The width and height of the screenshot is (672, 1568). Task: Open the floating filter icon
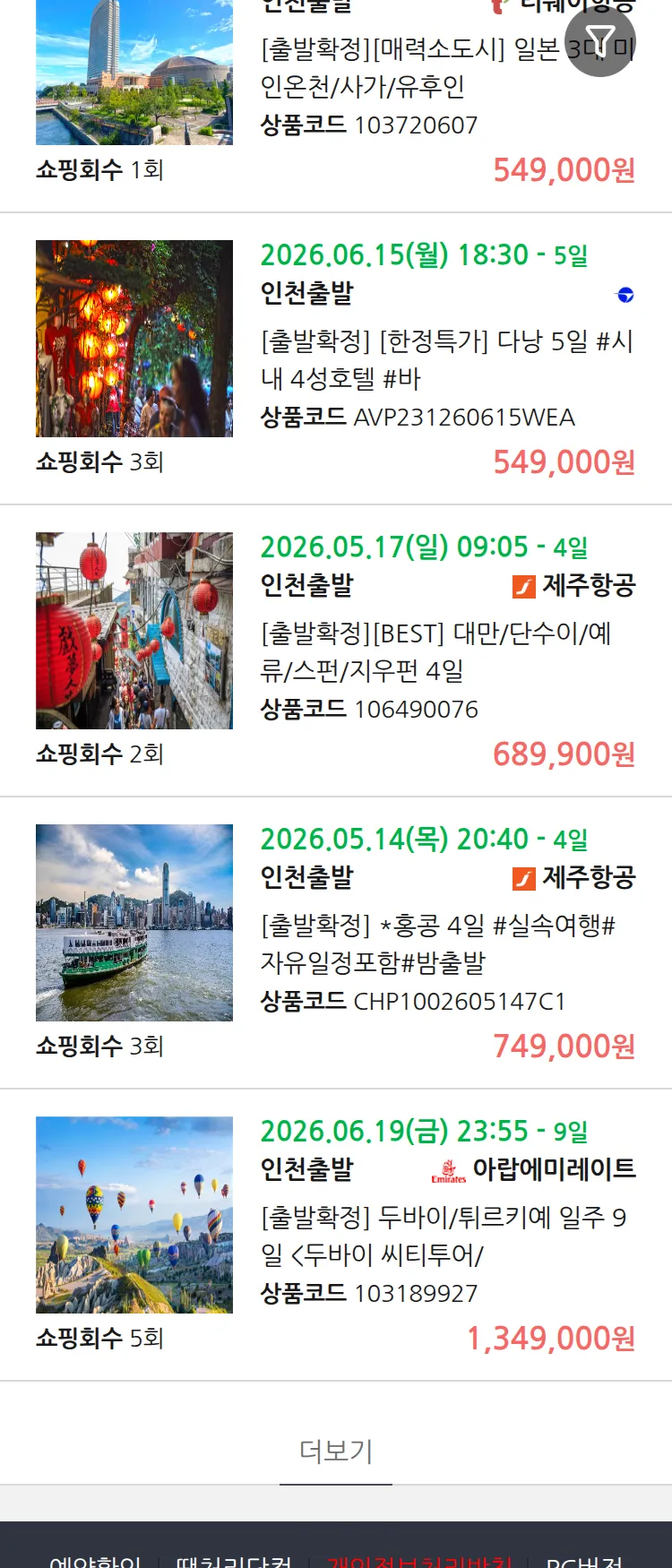pos(600,41)
